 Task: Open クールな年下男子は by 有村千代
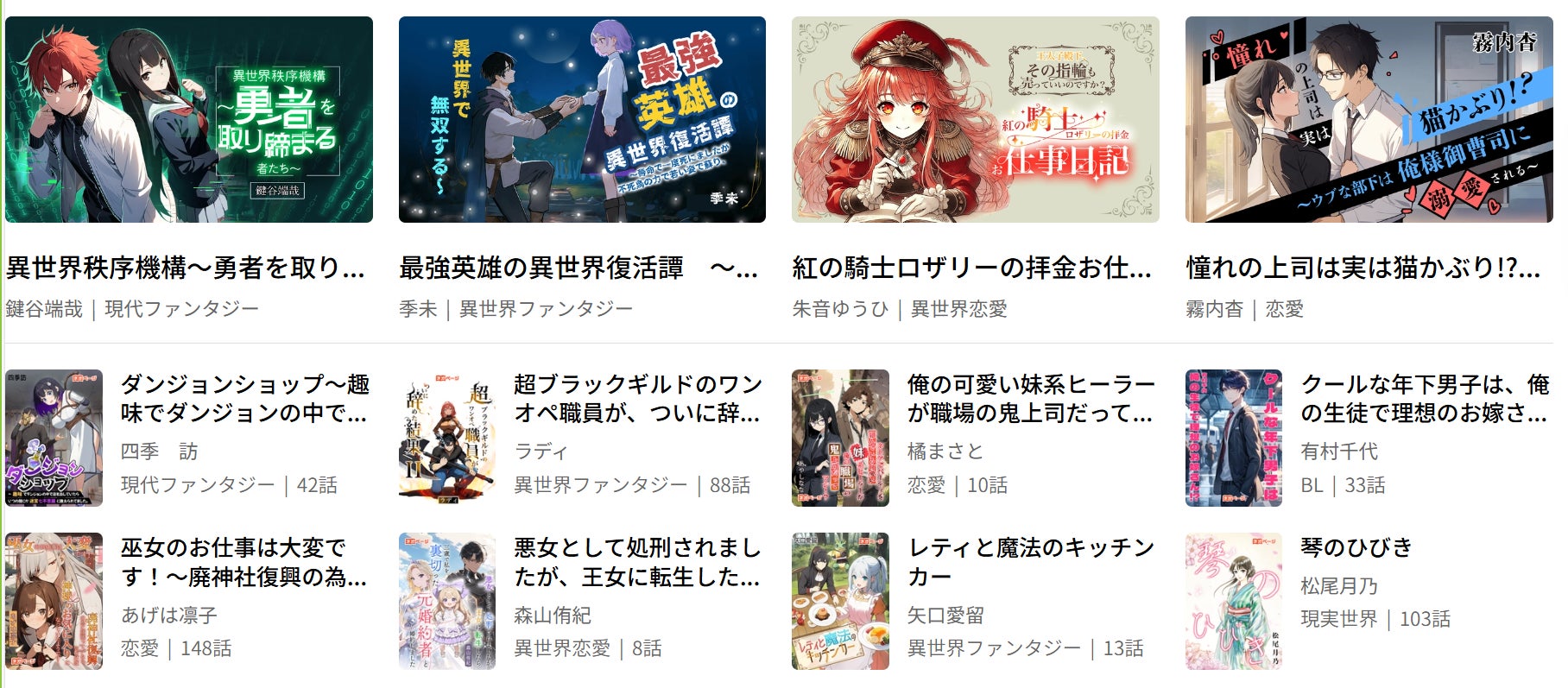coord(1424,398)
